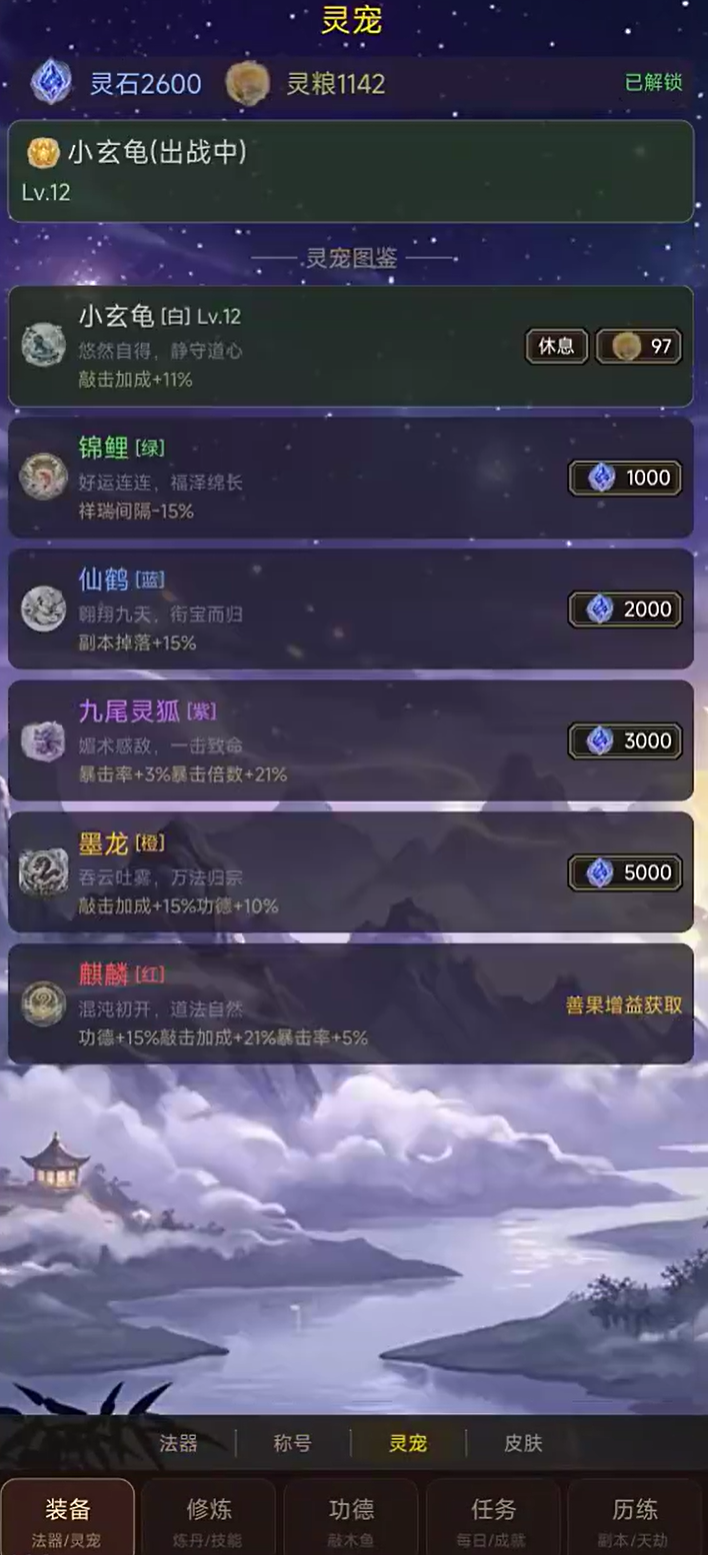Switch to the 称号 sub-tab
708x1555 pixels.
click(x=293, y=1443)
